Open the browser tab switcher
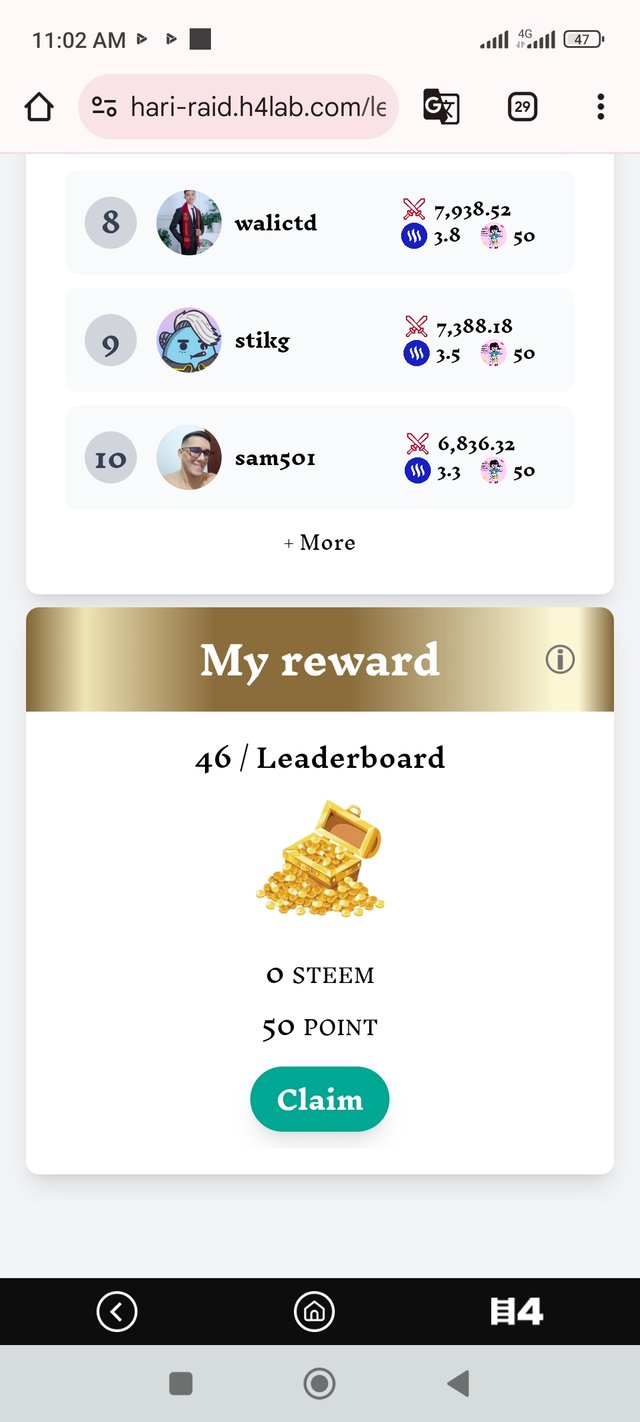640x1422 pixels. (x=522, y=107)
